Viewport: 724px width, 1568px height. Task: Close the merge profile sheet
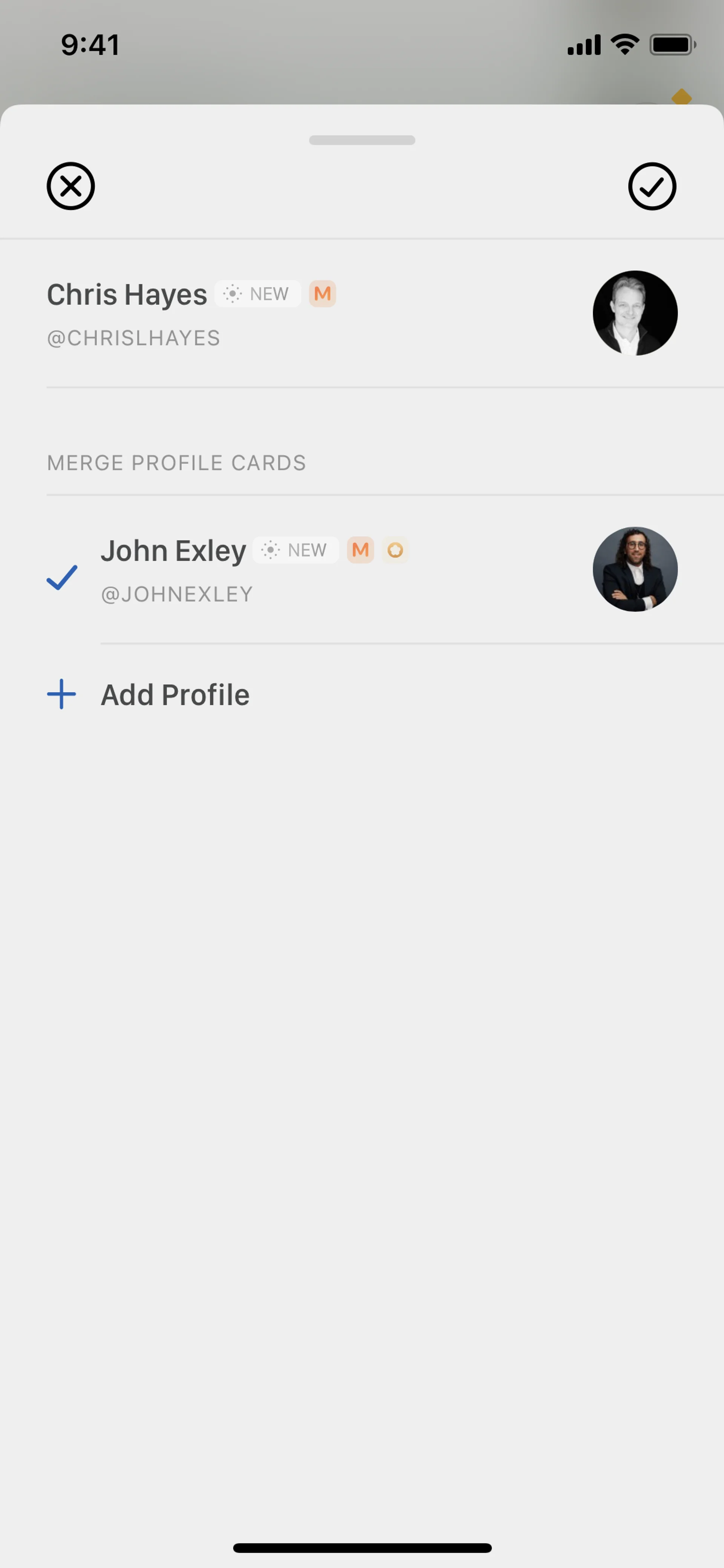(x=71, y=186)
